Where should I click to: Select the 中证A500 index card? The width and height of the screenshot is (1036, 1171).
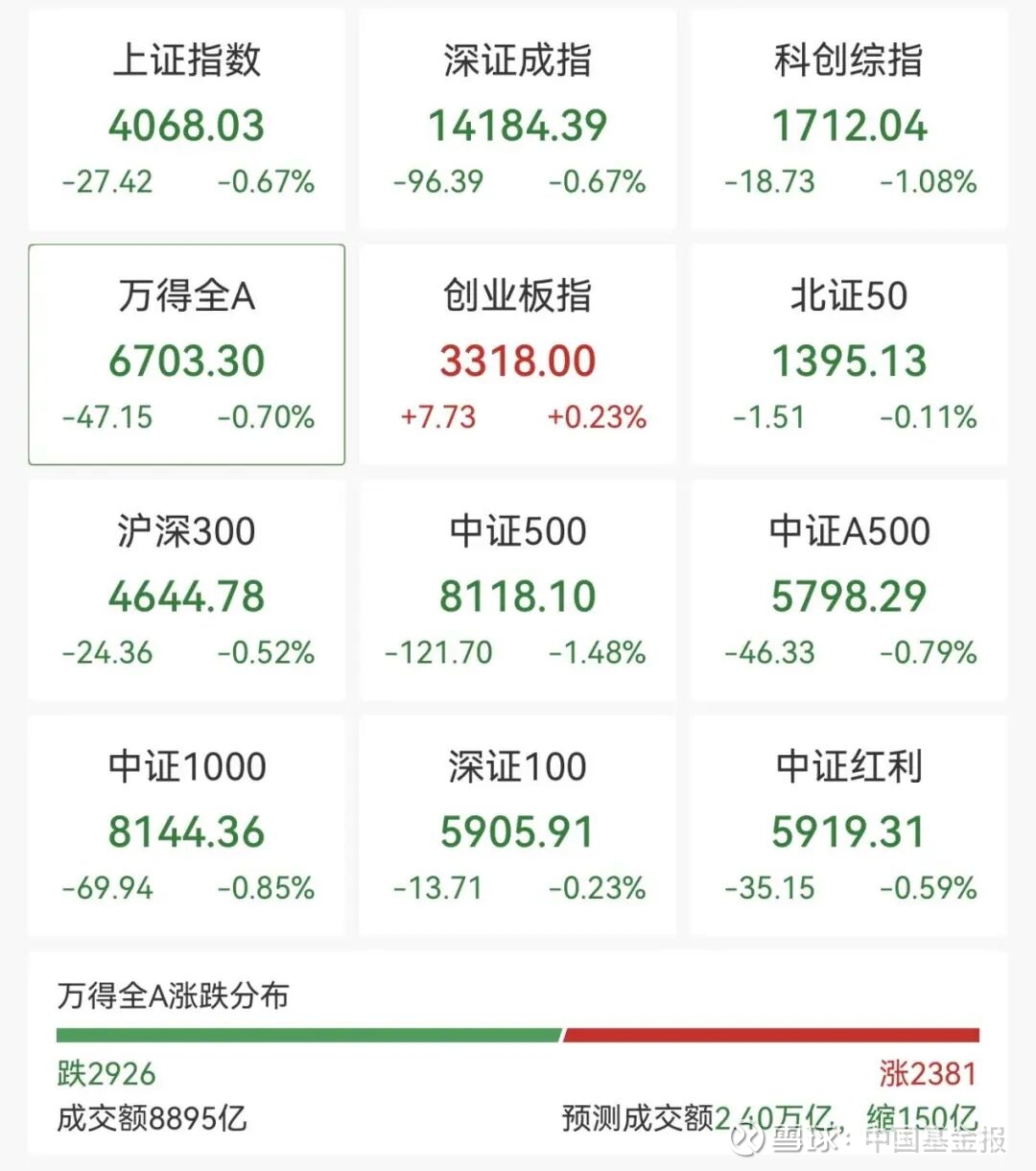(849, 591)
